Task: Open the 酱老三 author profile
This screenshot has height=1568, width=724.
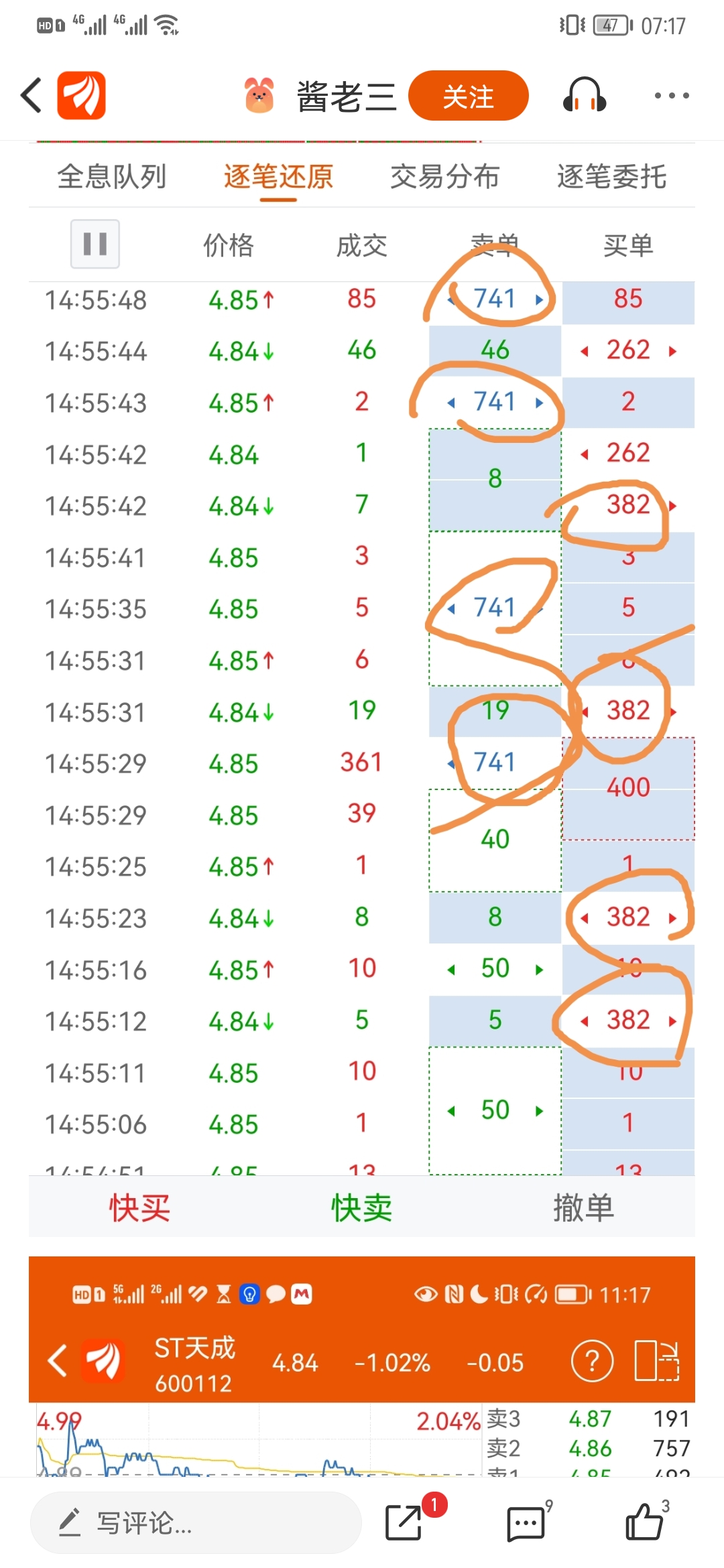Action: click(320, 96)
